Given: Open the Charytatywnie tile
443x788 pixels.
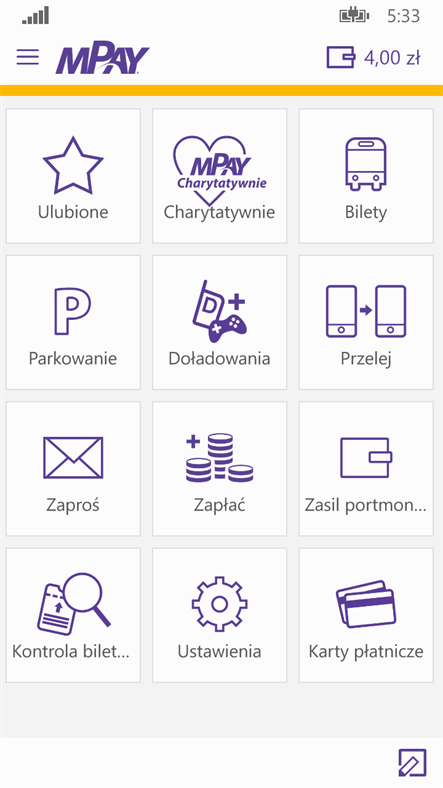Looking at the screenshot, I should (219, 176).
